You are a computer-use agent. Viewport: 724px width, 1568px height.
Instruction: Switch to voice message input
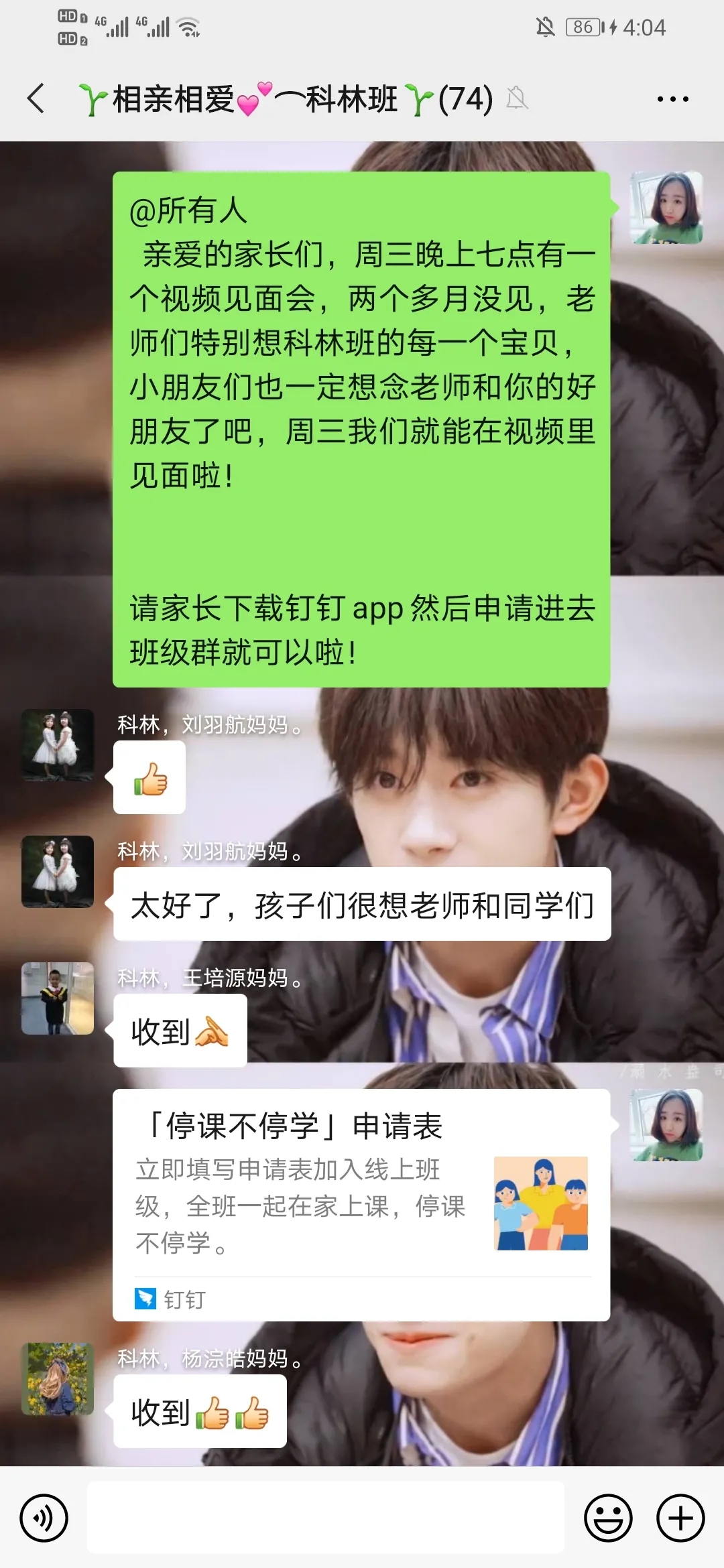pyautogui.click(x=44, y=1518)
